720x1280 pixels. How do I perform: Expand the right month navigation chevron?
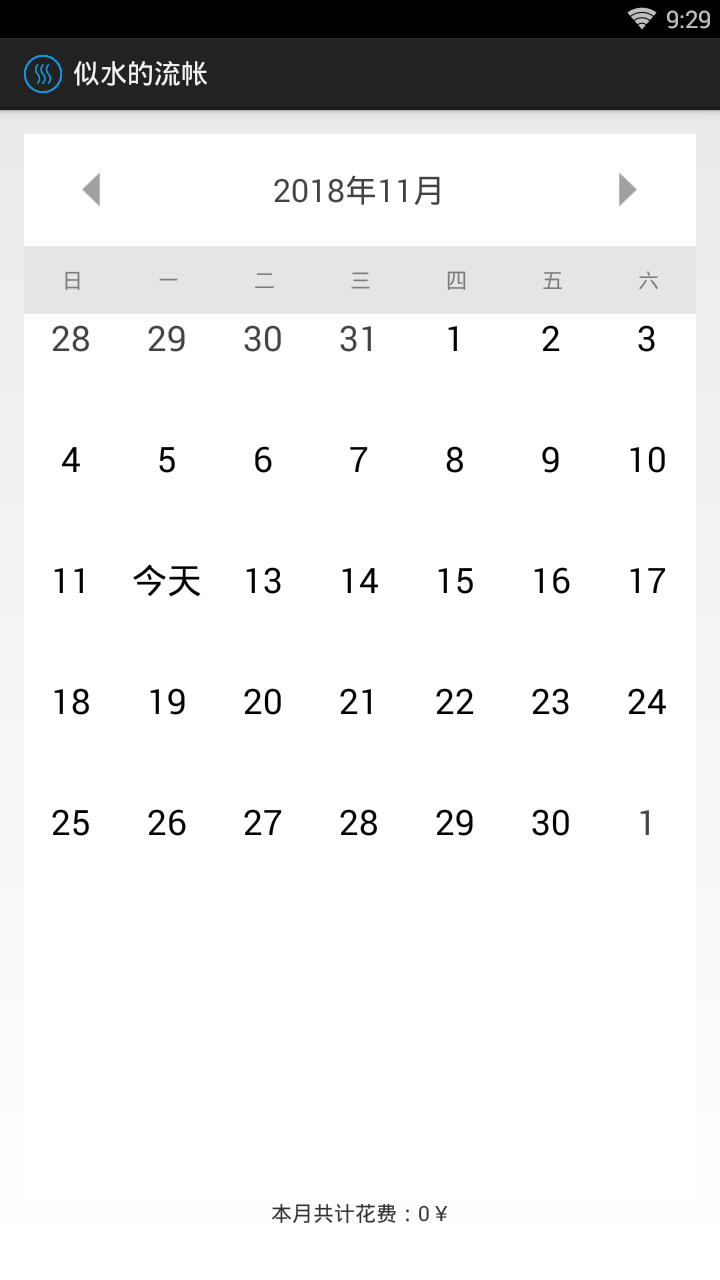[627, 190]
